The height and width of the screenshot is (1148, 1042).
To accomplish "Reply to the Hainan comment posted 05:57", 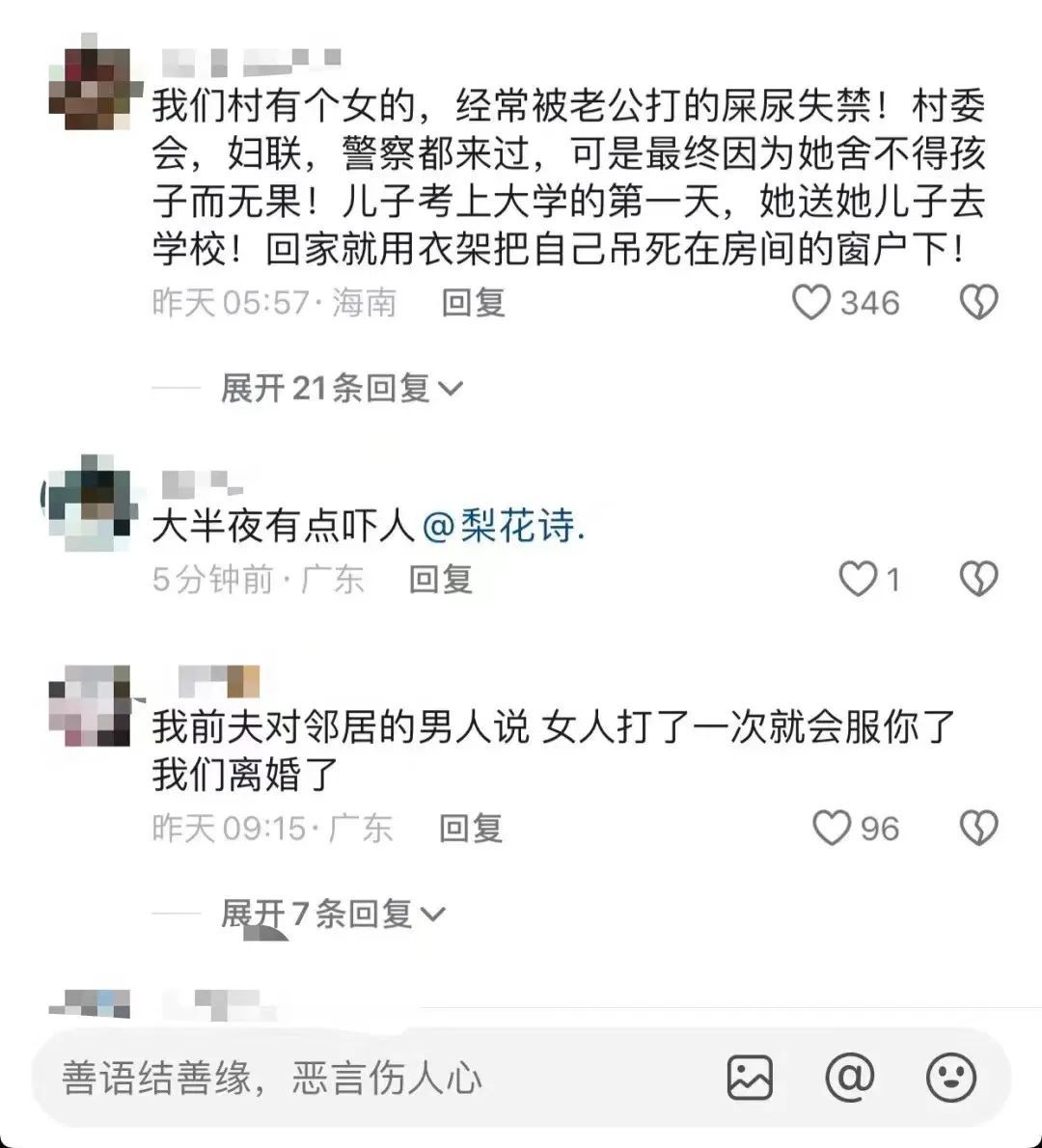I will tap(473, 303).
